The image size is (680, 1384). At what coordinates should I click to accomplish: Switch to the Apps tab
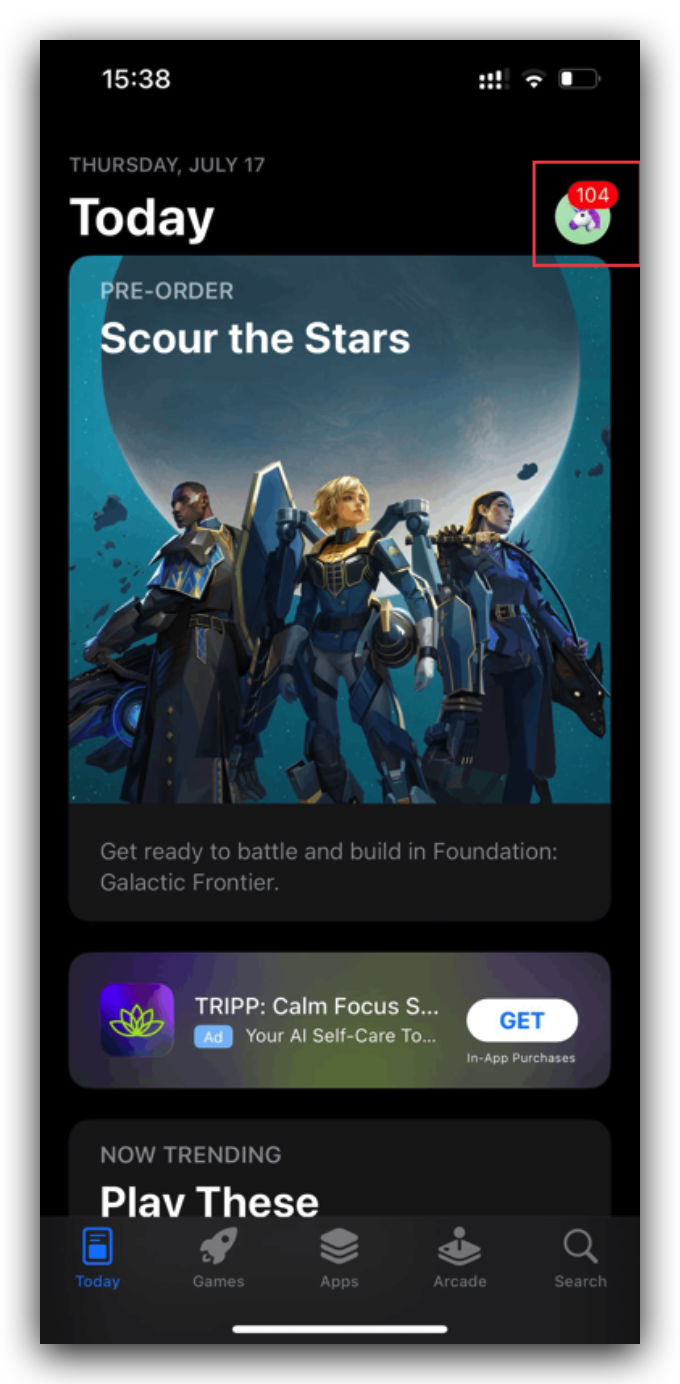[x=339, y=1258]
